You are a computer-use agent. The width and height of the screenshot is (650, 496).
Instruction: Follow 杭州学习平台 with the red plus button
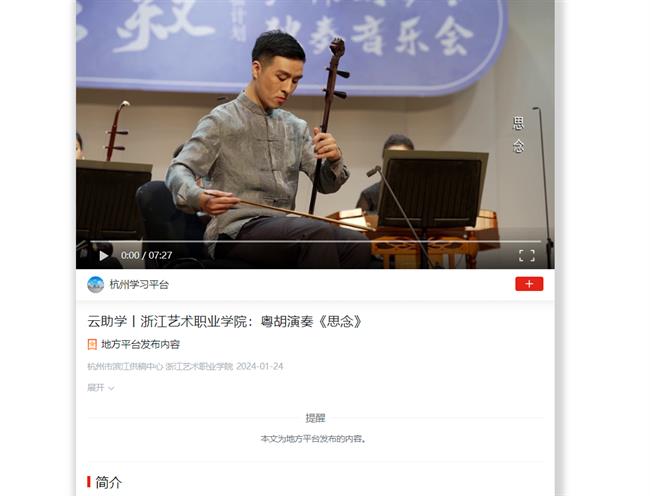(x=529, y=284)
